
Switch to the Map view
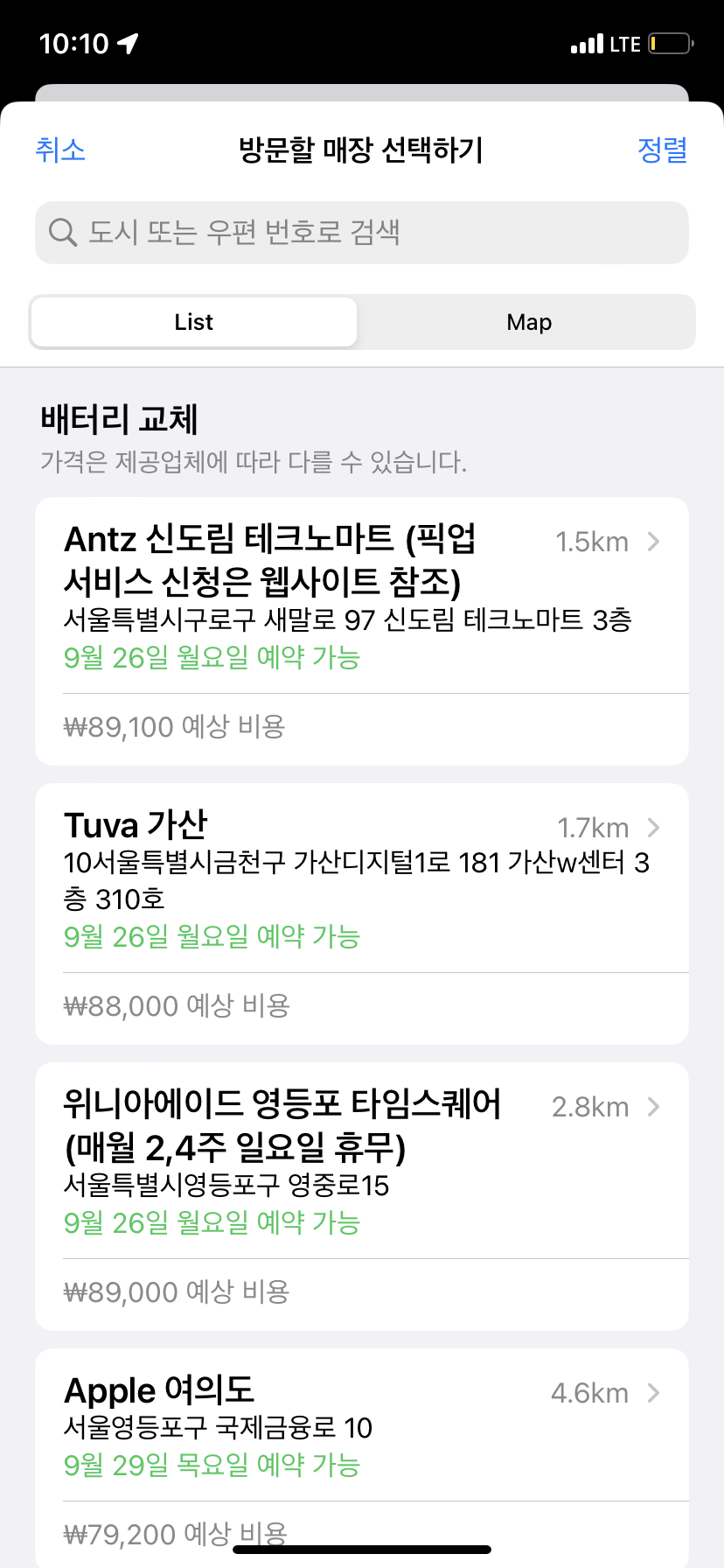529,322
